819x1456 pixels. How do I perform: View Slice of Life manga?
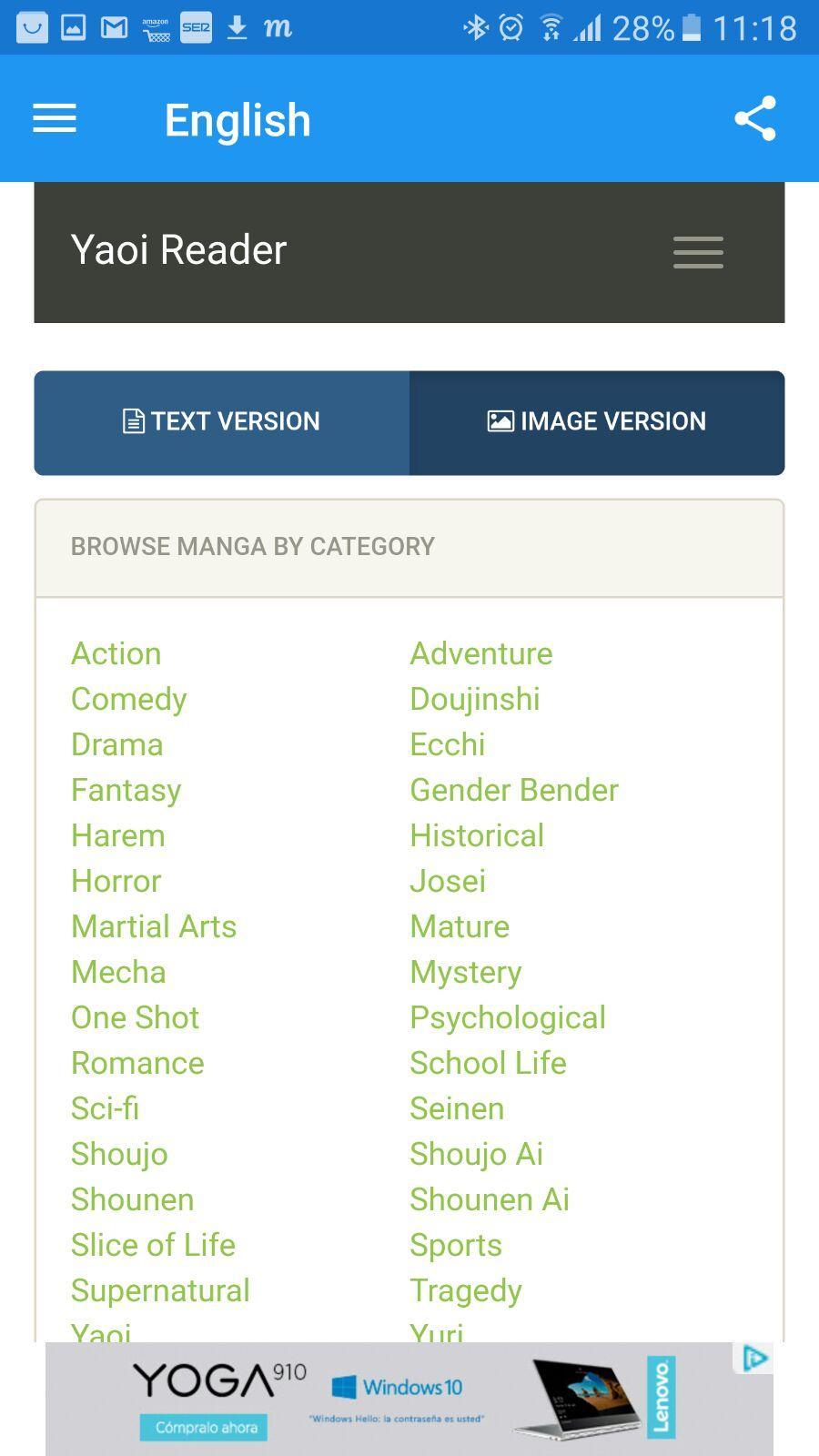[154, 1245]
